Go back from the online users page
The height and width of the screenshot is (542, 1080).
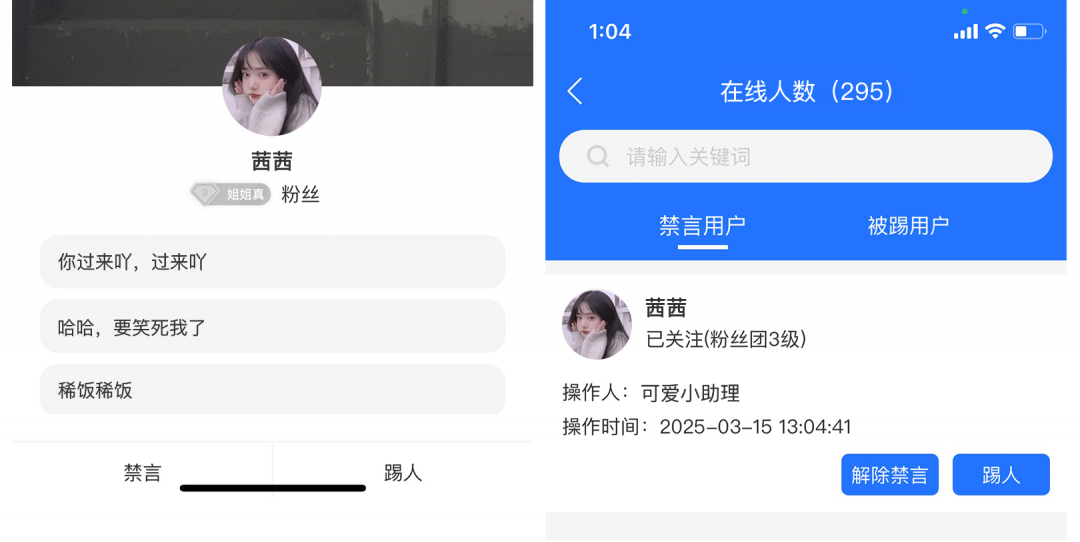[x=575, y=92]
